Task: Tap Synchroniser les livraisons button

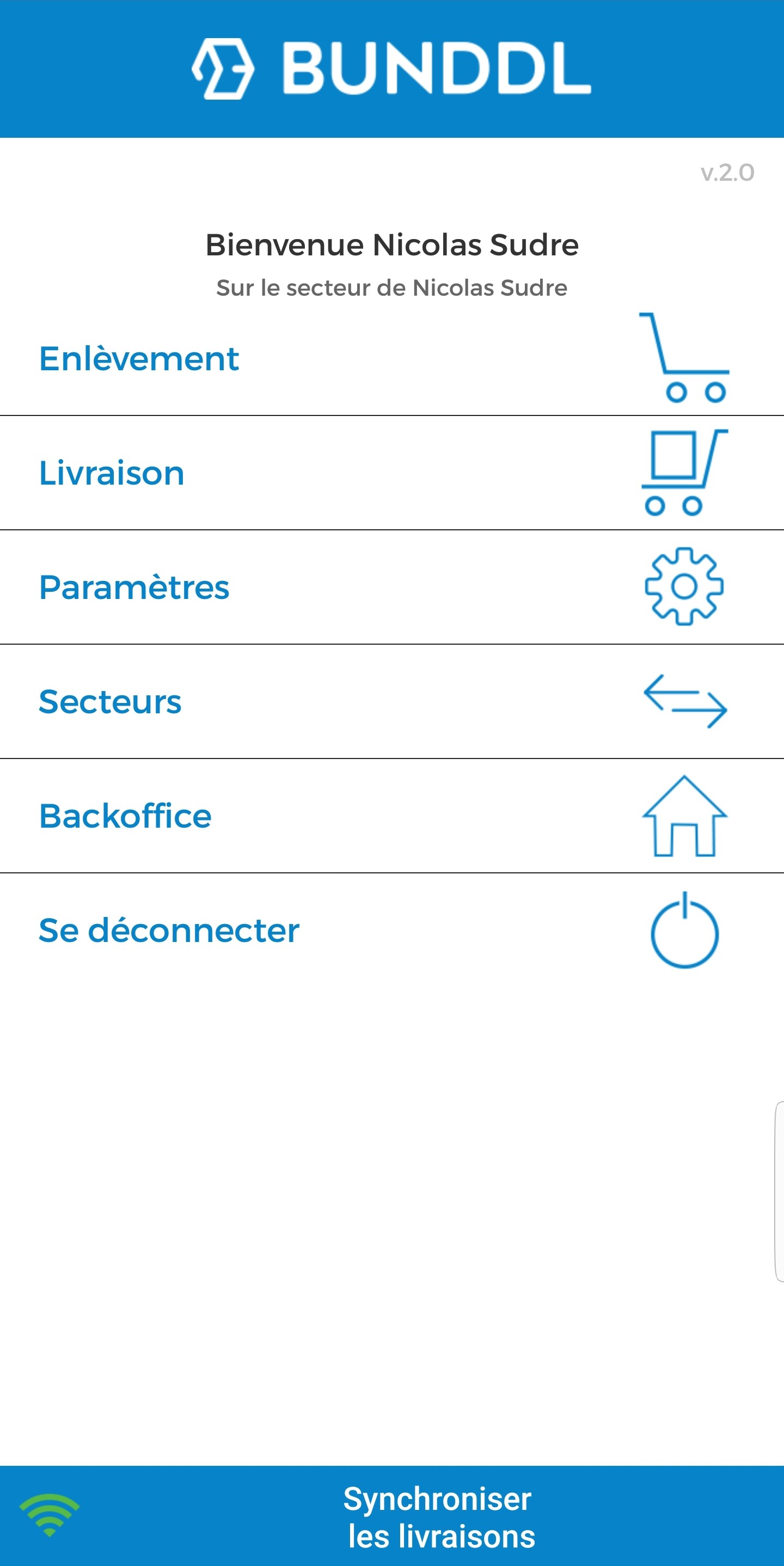Action: click(x=439, y=1518)
